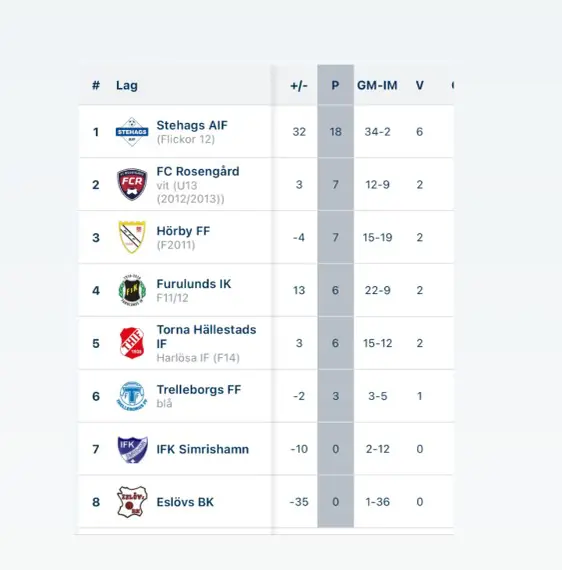Open the Stehags AIF team page
The image size is (562, 570).
[x=192, y=125]
